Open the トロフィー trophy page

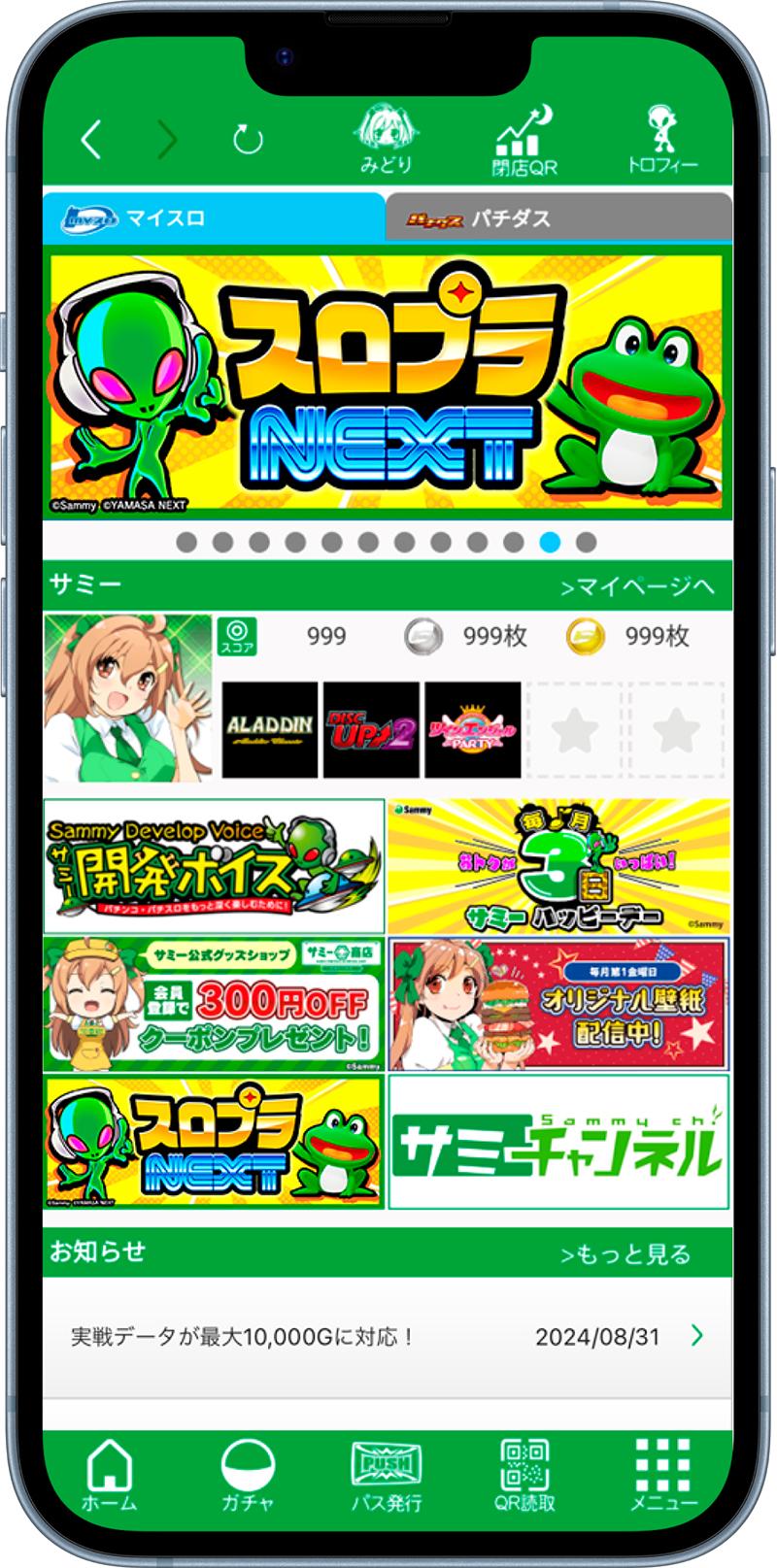(662, 141)
